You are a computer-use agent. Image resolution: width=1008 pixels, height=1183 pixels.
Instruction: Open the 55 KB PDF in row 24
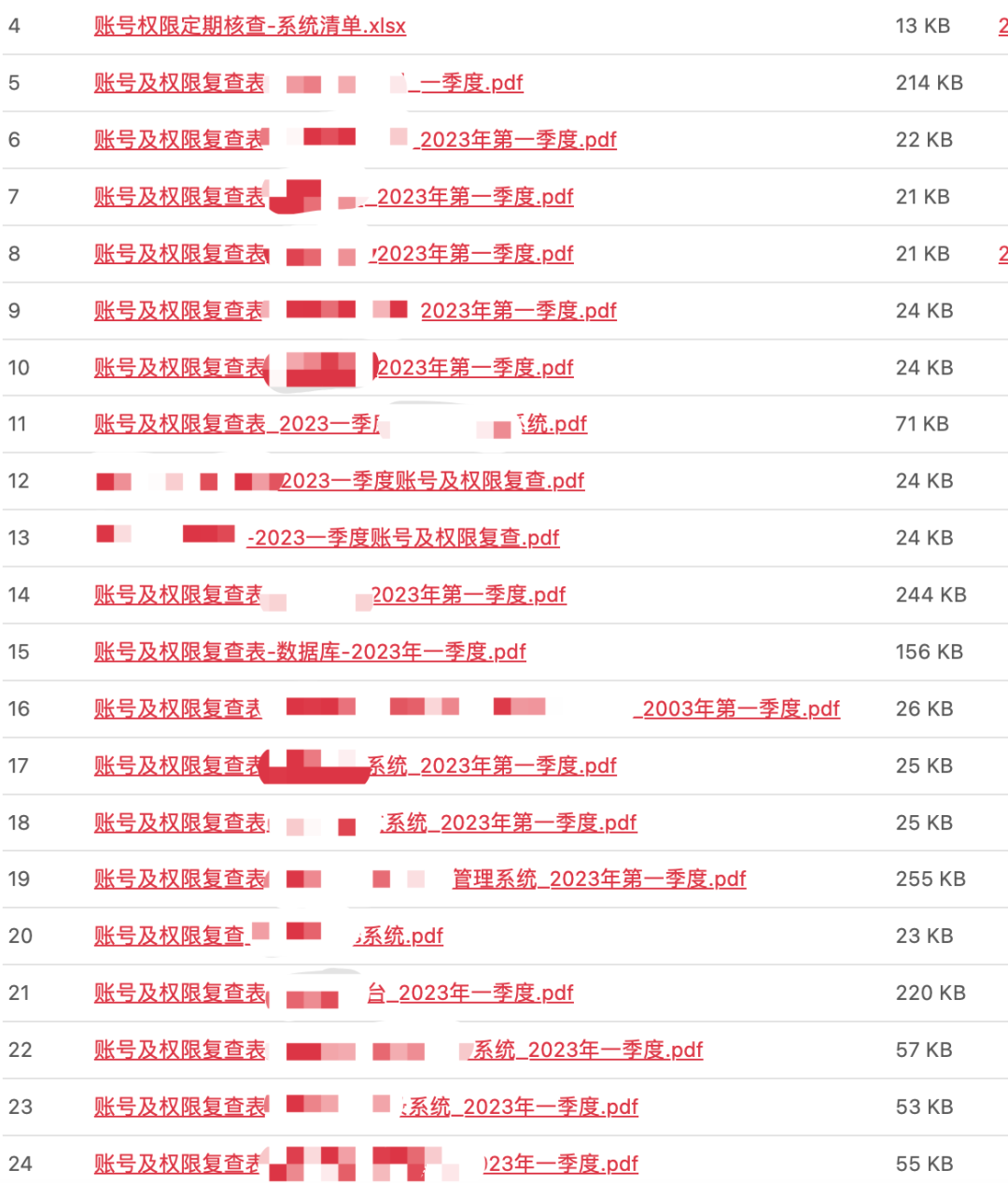(x=366, y=1163)
